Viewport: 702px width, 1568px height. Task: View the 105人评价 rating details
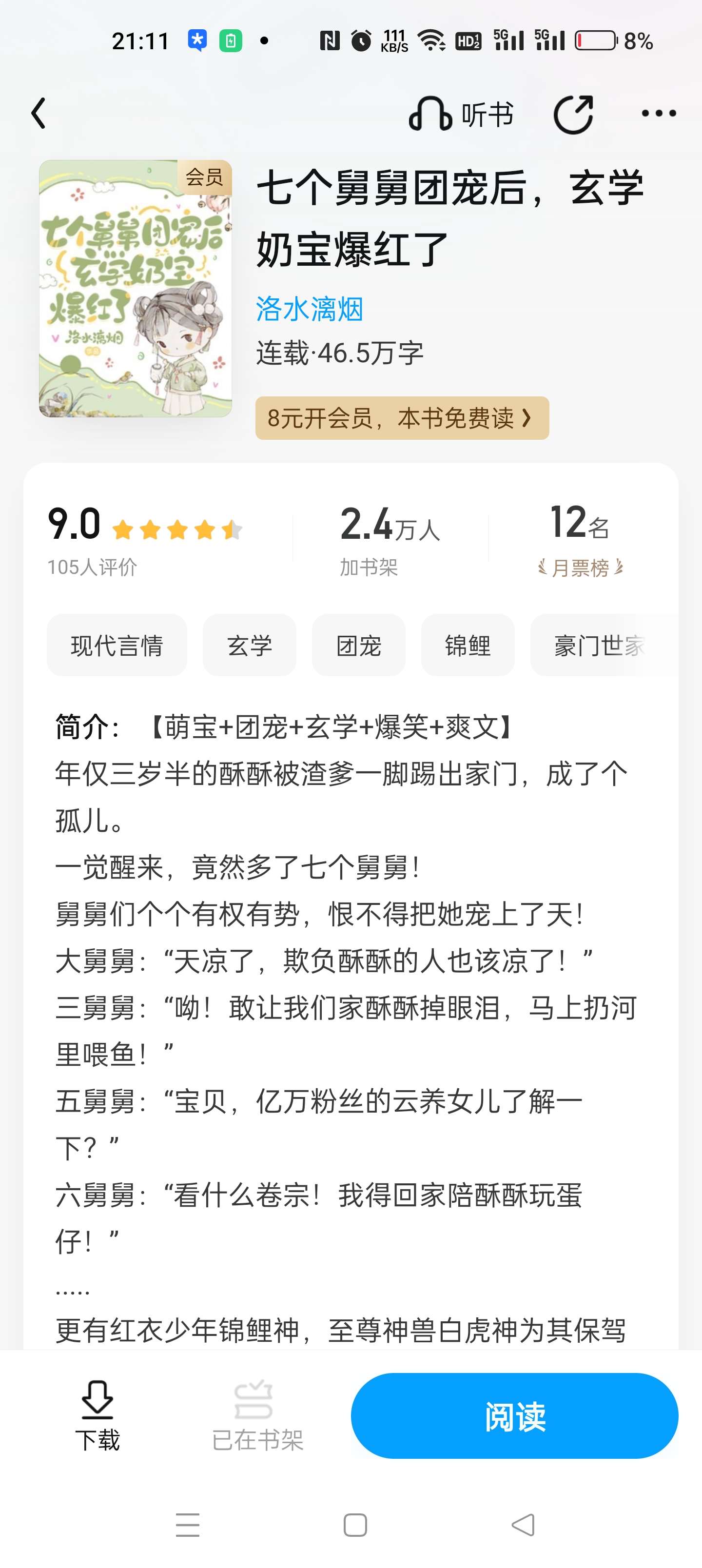pyautogui.click(x=93, y=568)
